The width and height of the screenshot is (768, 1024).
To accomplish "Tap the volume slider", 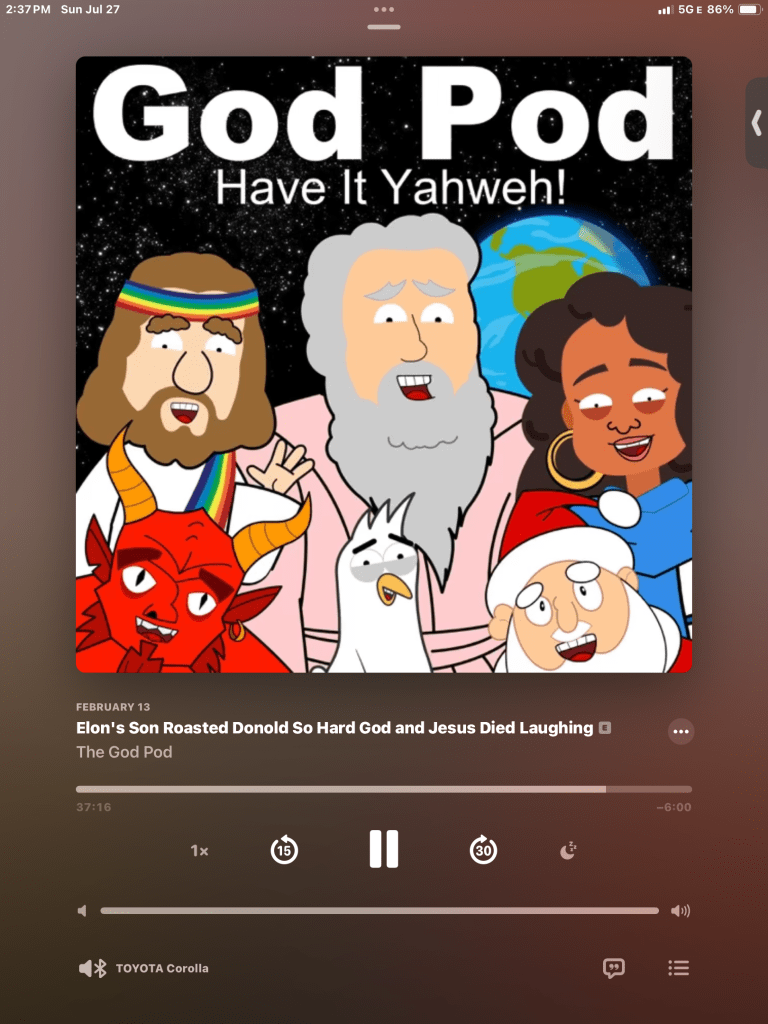I will [x=380, y=911].
